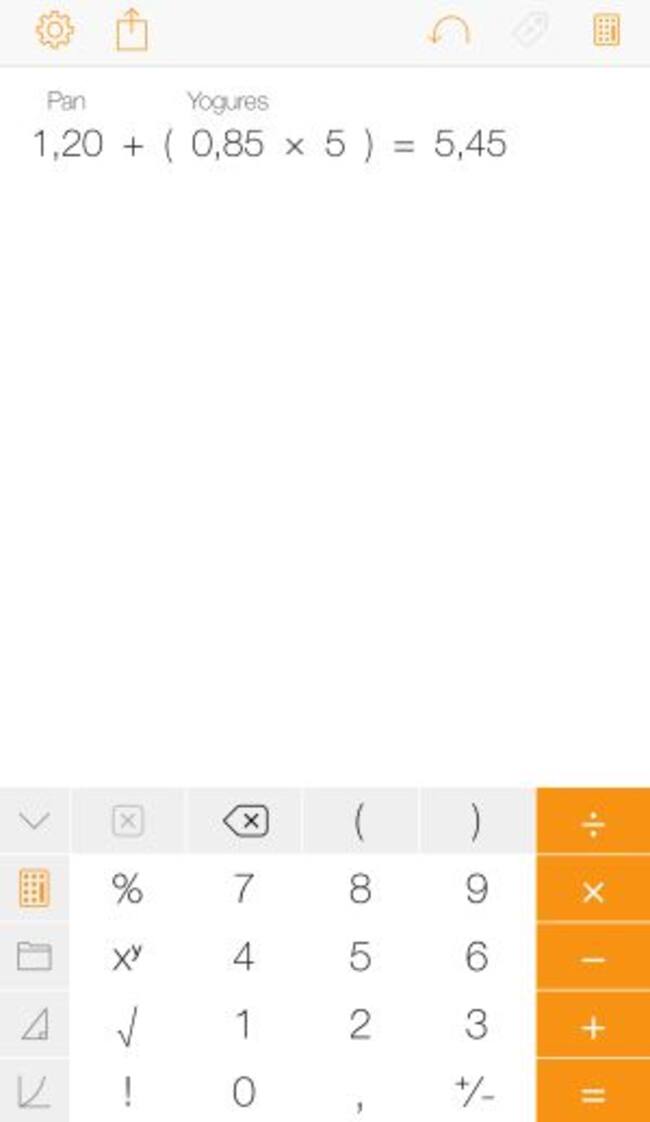Viewport: 650px width, 1122px height.
Task: Toggle the sign with +/- key
Action: (476, 1093)
